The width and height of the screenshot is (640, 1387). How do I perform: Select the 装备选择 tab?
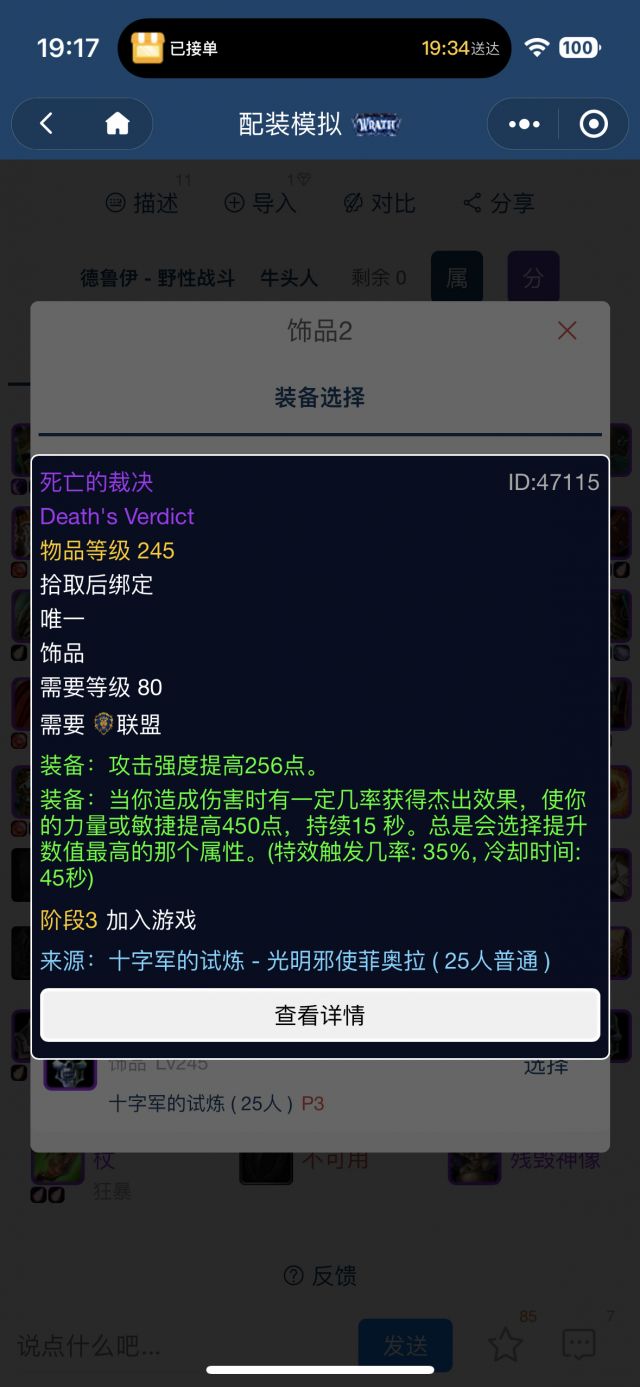pos(320,398)
